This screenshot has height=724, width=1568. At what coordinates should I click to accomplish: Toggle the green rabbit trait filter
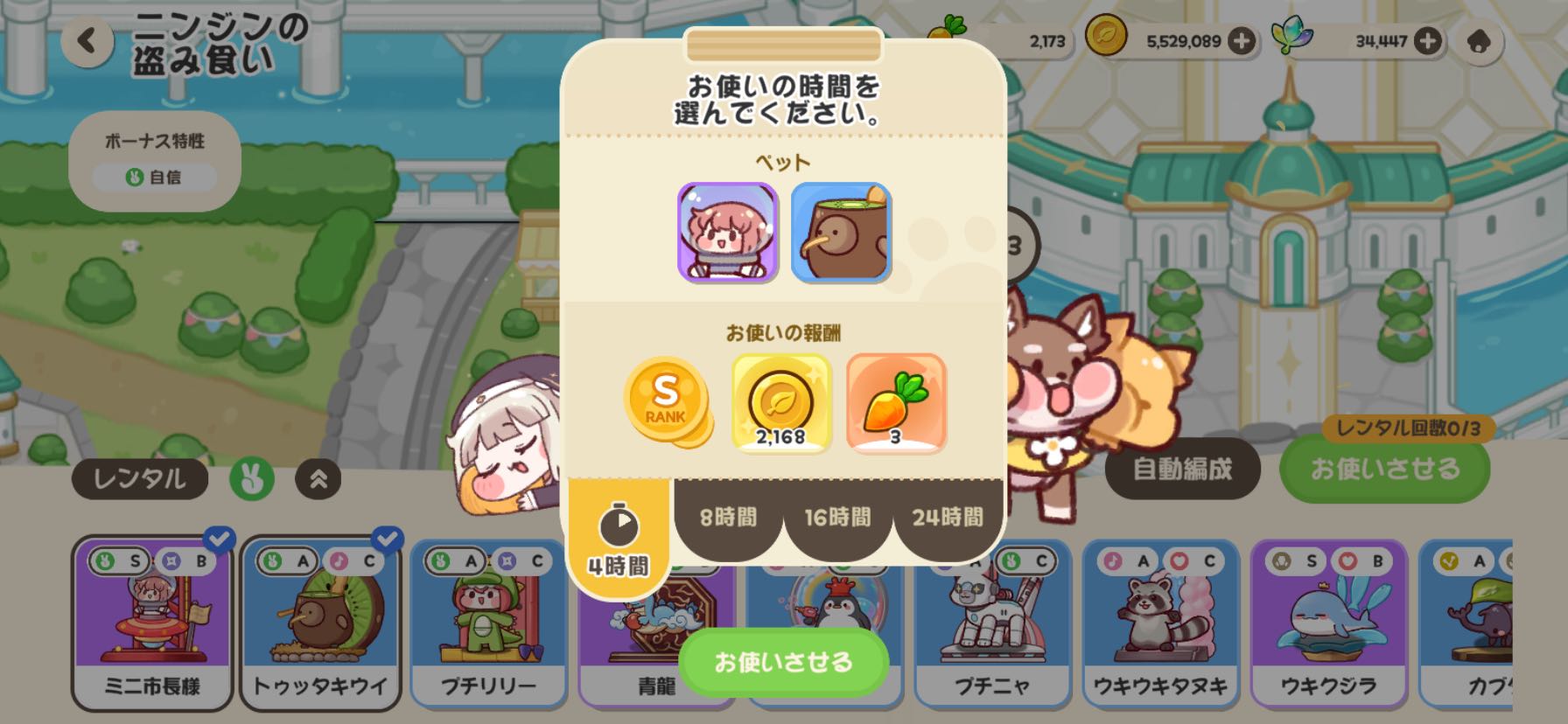[x=252, y=479]
